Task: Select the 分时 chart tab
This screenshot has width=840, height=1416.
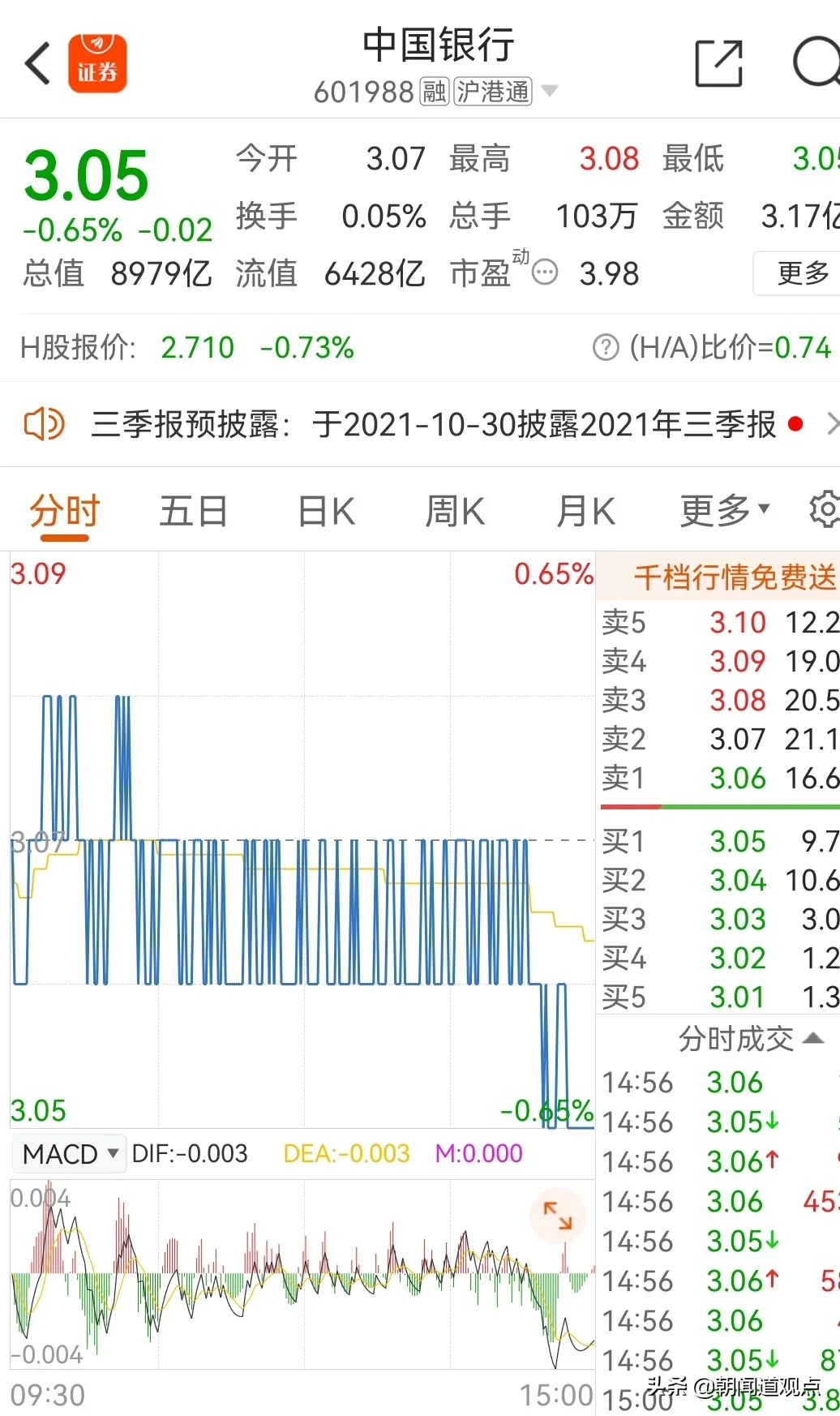Action: pos(64,512)
